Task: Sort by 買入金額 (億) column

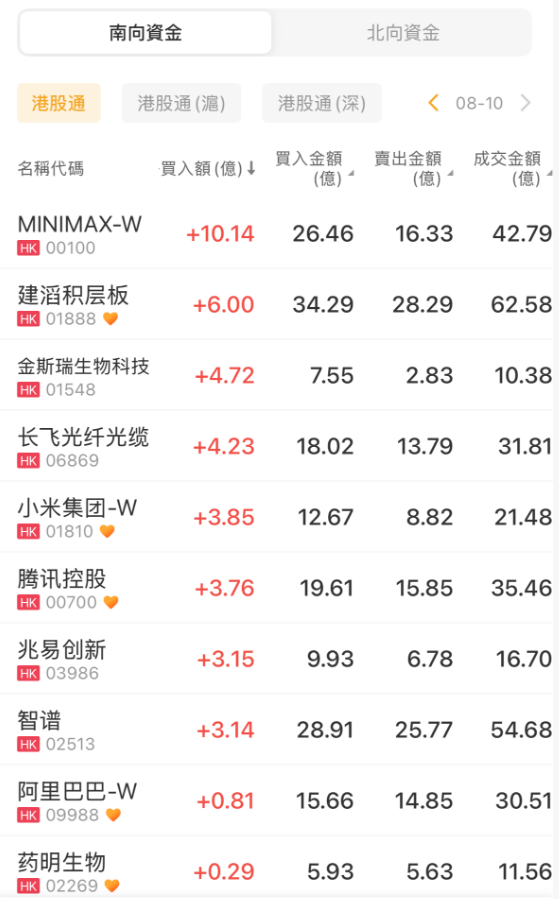Action: click(x=314, y=168)
